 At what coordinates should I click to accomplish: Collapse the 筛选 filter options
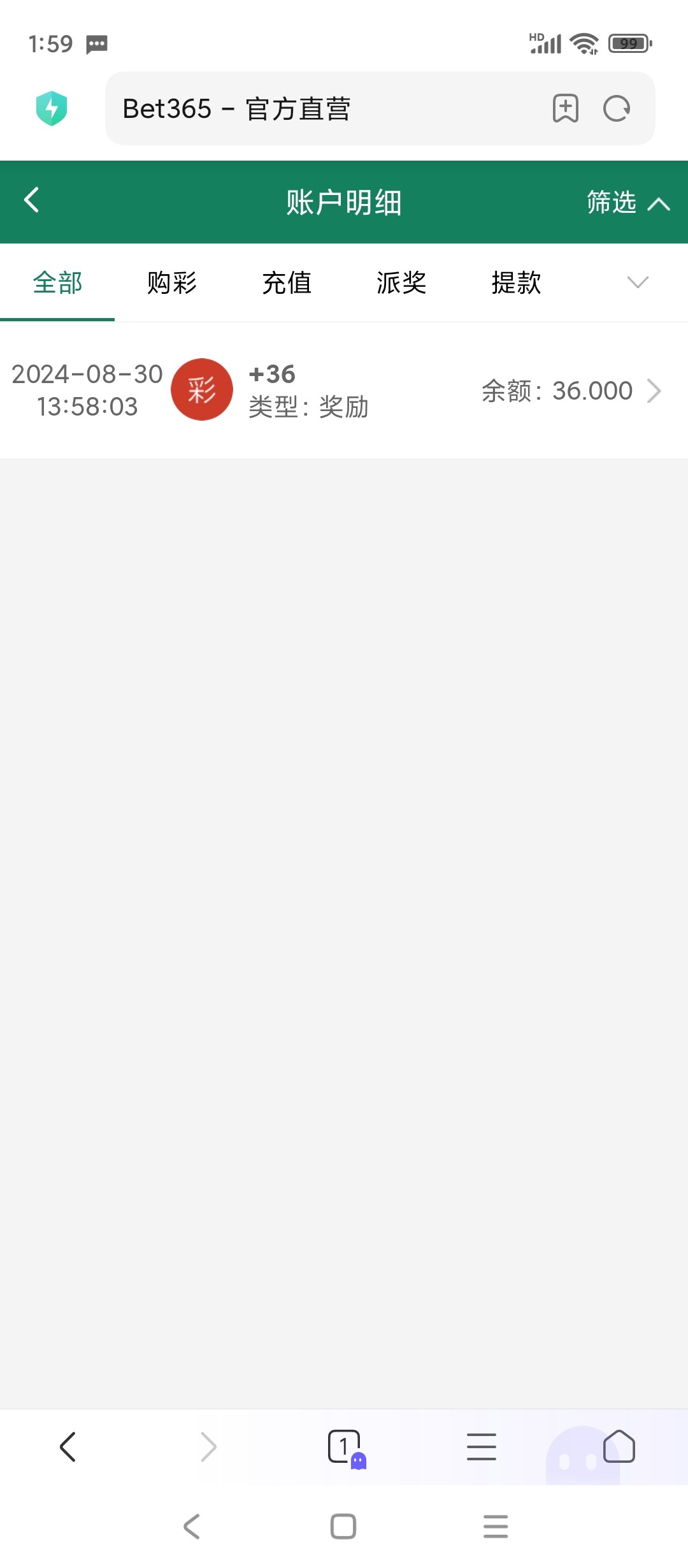pyautogui.click(x=627, y=203)
